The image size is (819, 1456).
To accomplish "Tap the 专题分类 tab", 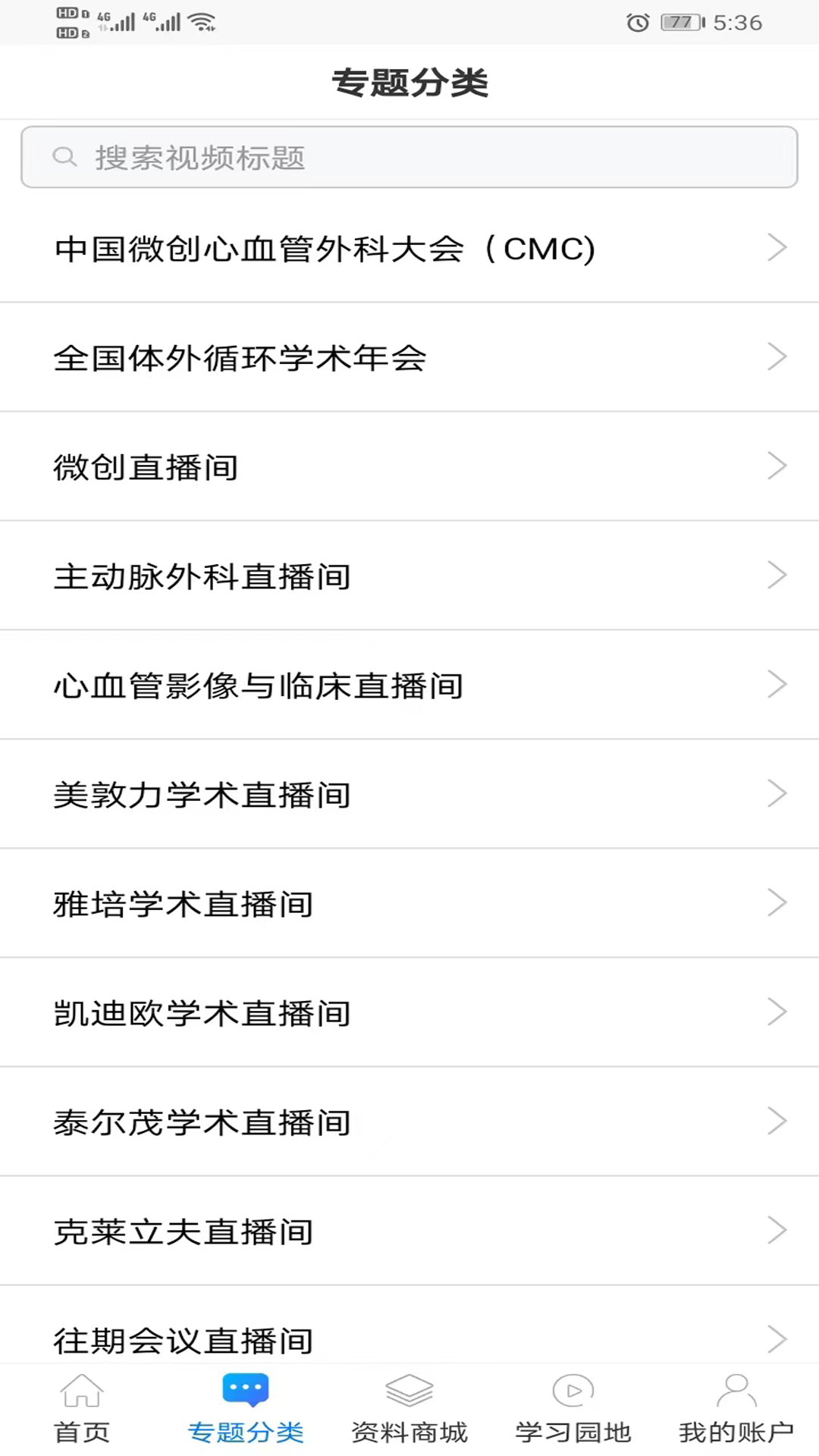I will tap(246, 1409).
